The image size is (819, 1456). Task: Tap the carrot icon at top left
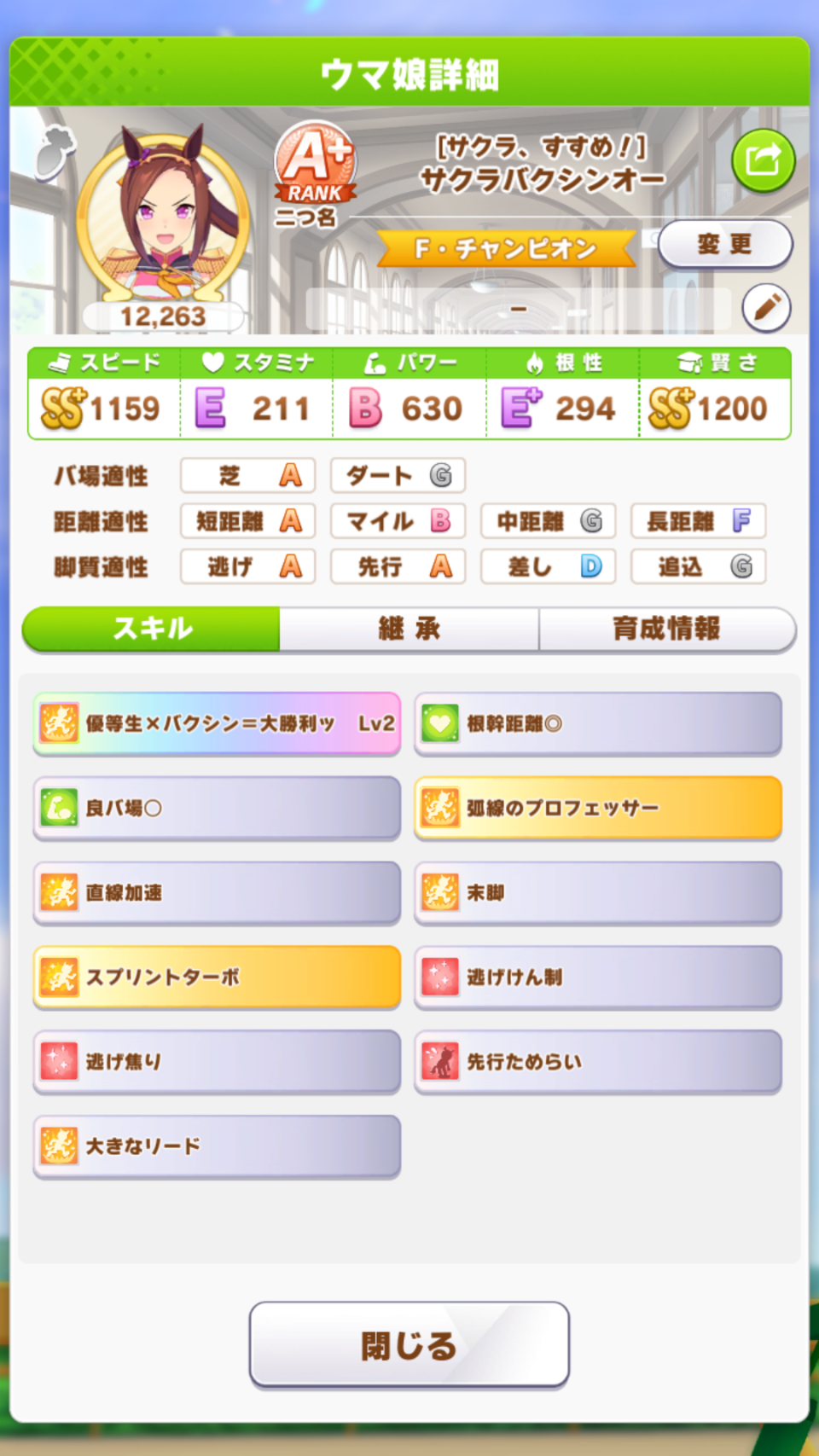coord(55,153)
